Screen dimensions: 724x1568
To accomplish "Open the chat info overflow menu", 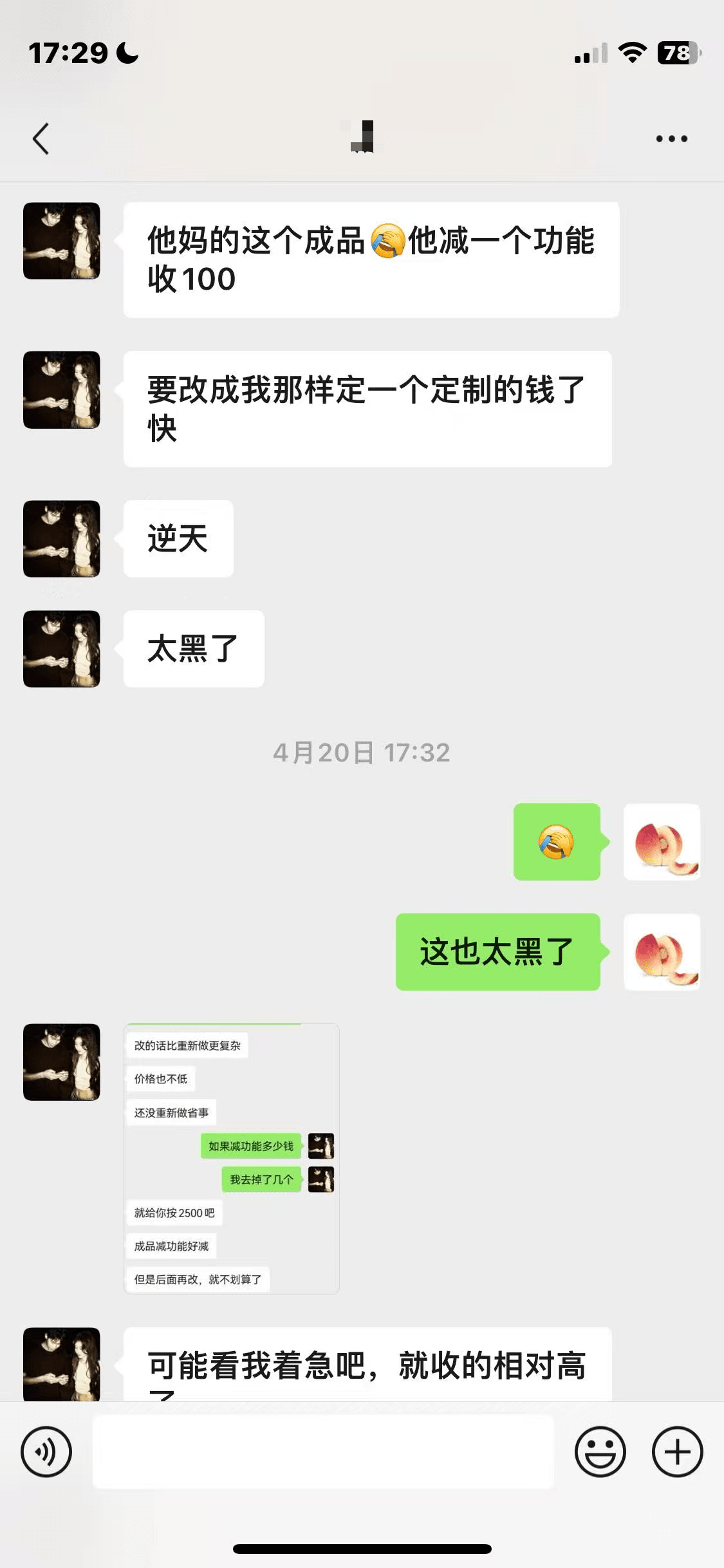I will coord(671,138).
